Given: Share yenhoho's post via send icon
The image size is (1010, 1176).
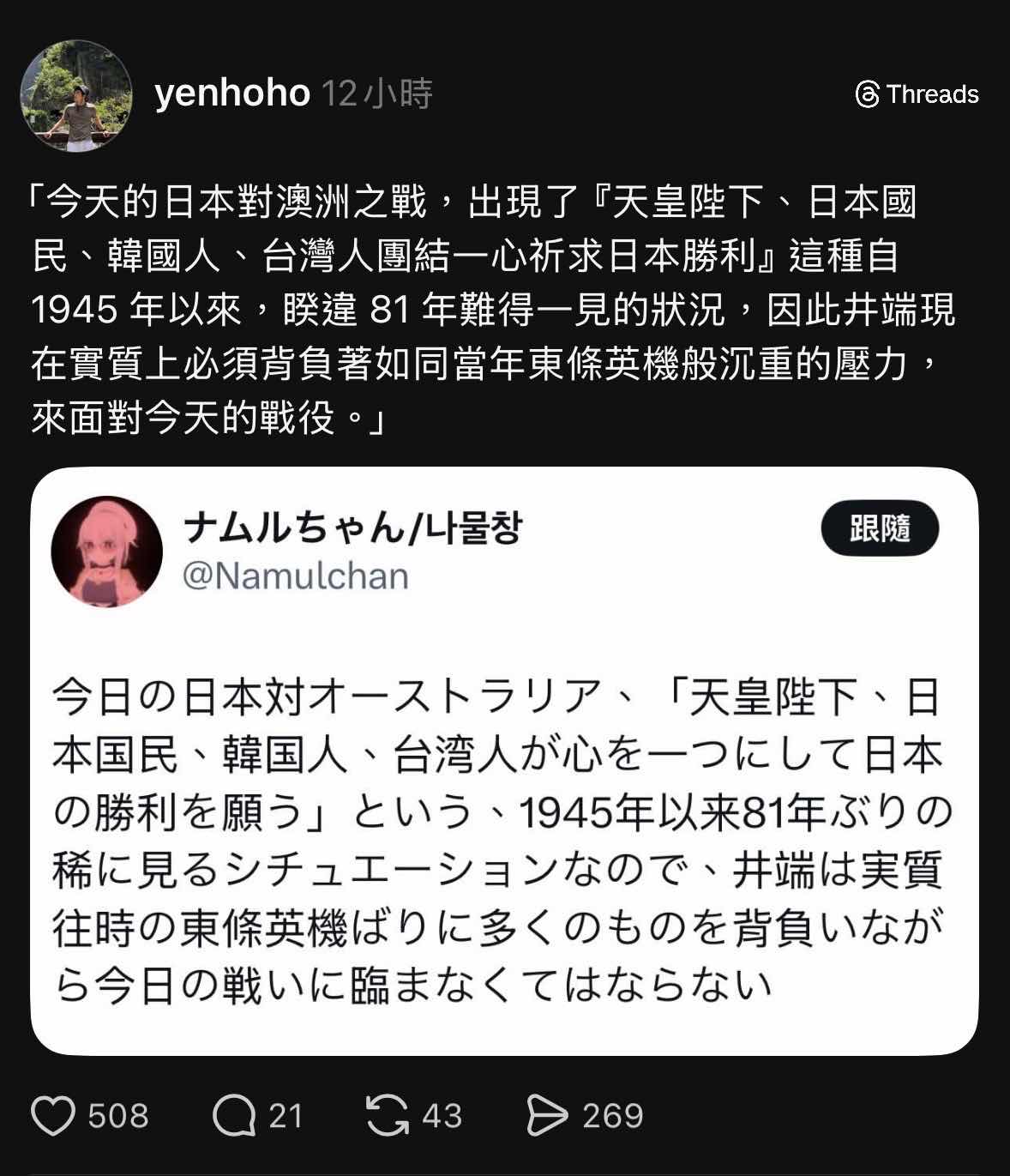Looking at the screenshot, I should coord(546,1116).
